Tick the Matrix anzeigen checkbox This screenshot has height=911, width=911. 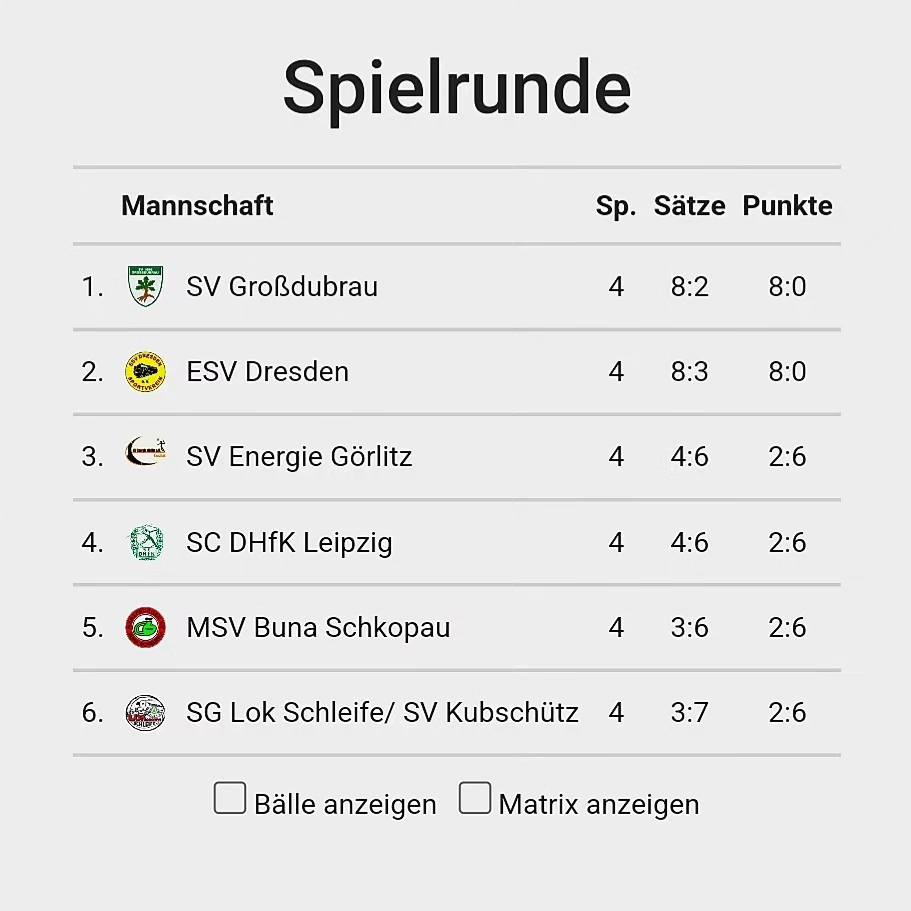(475, 799)
